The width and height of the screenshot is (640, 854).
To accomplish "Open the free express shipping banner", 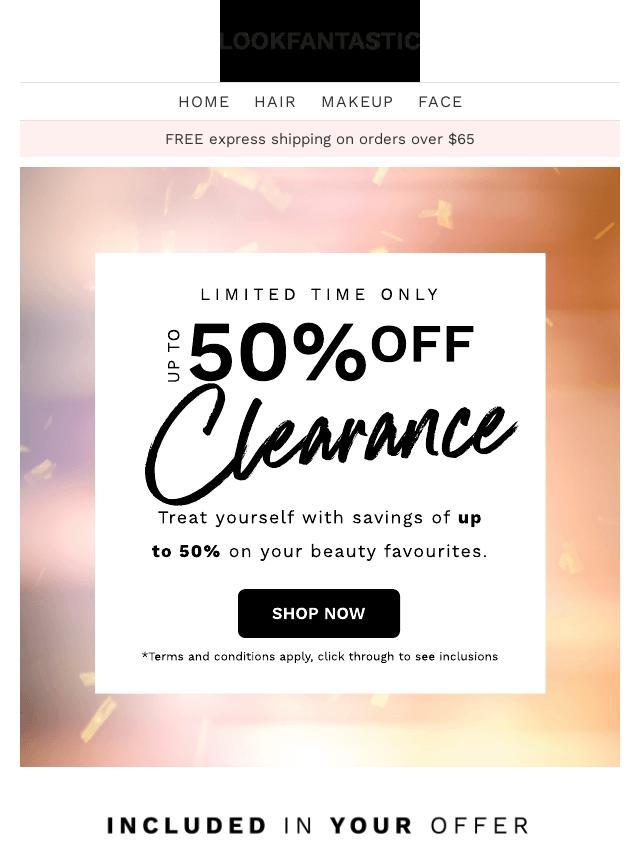I will click(x=320, y=139).
